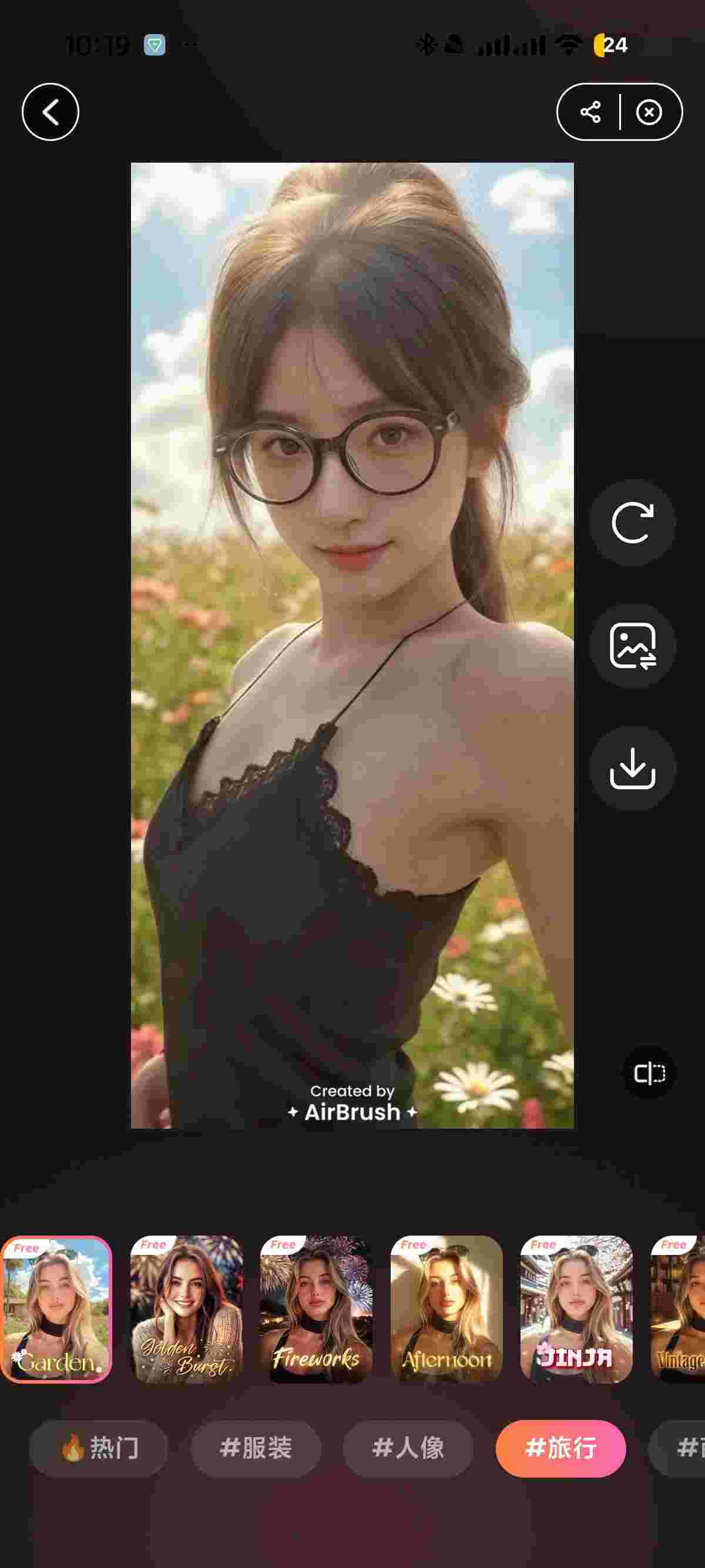
Task: Select the #旅行 category chip
Action: (x=560, y=1448)
